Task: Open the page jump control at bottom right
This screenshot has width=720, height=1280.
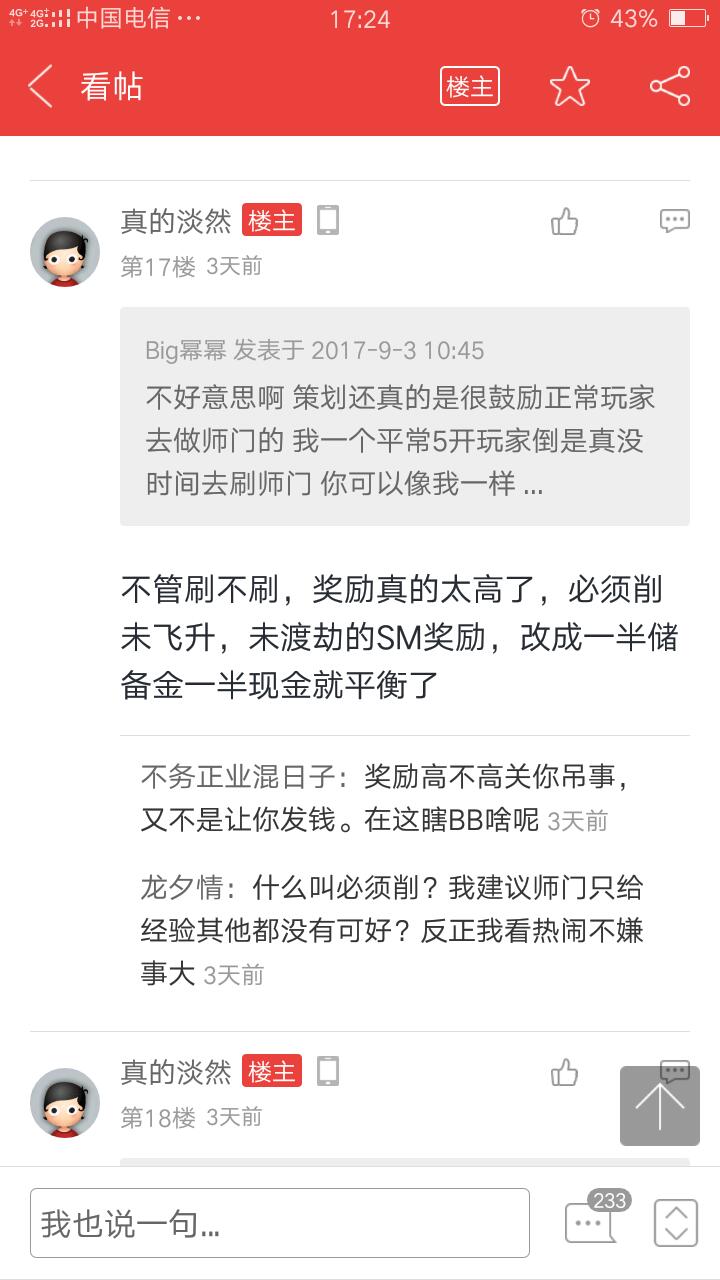Action: [675, 1222]
